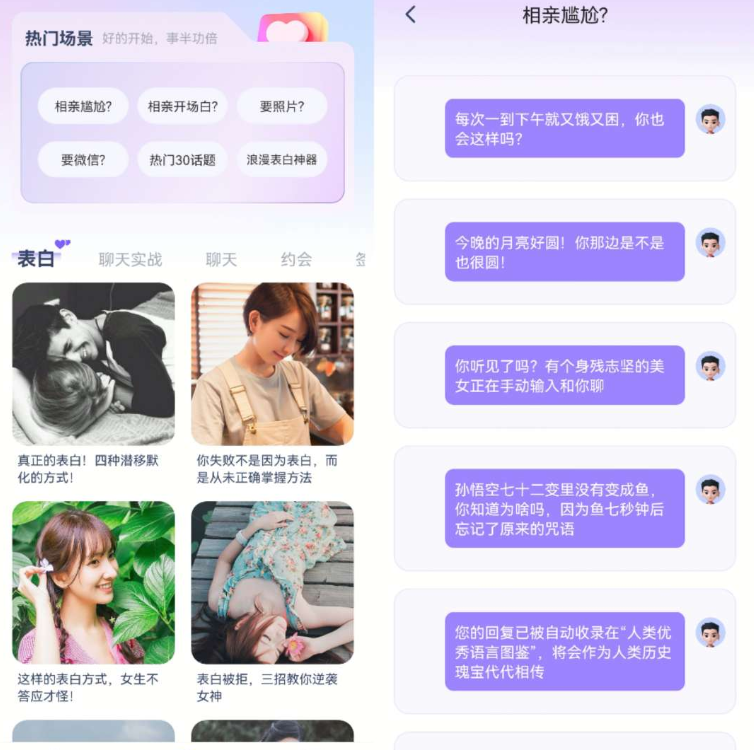
Task: Select the message 每次一到下午就又饿又困
Action: pos(564,128)
